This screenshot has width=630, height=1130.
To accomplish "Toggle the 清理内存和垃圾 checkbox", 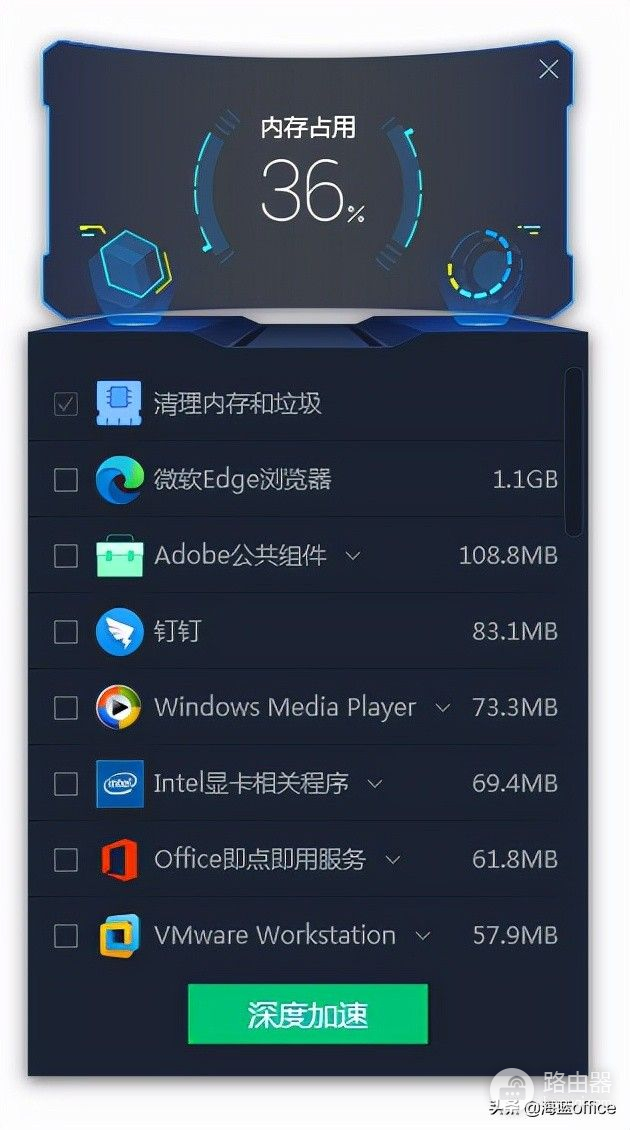I will (x=65, y=404).
